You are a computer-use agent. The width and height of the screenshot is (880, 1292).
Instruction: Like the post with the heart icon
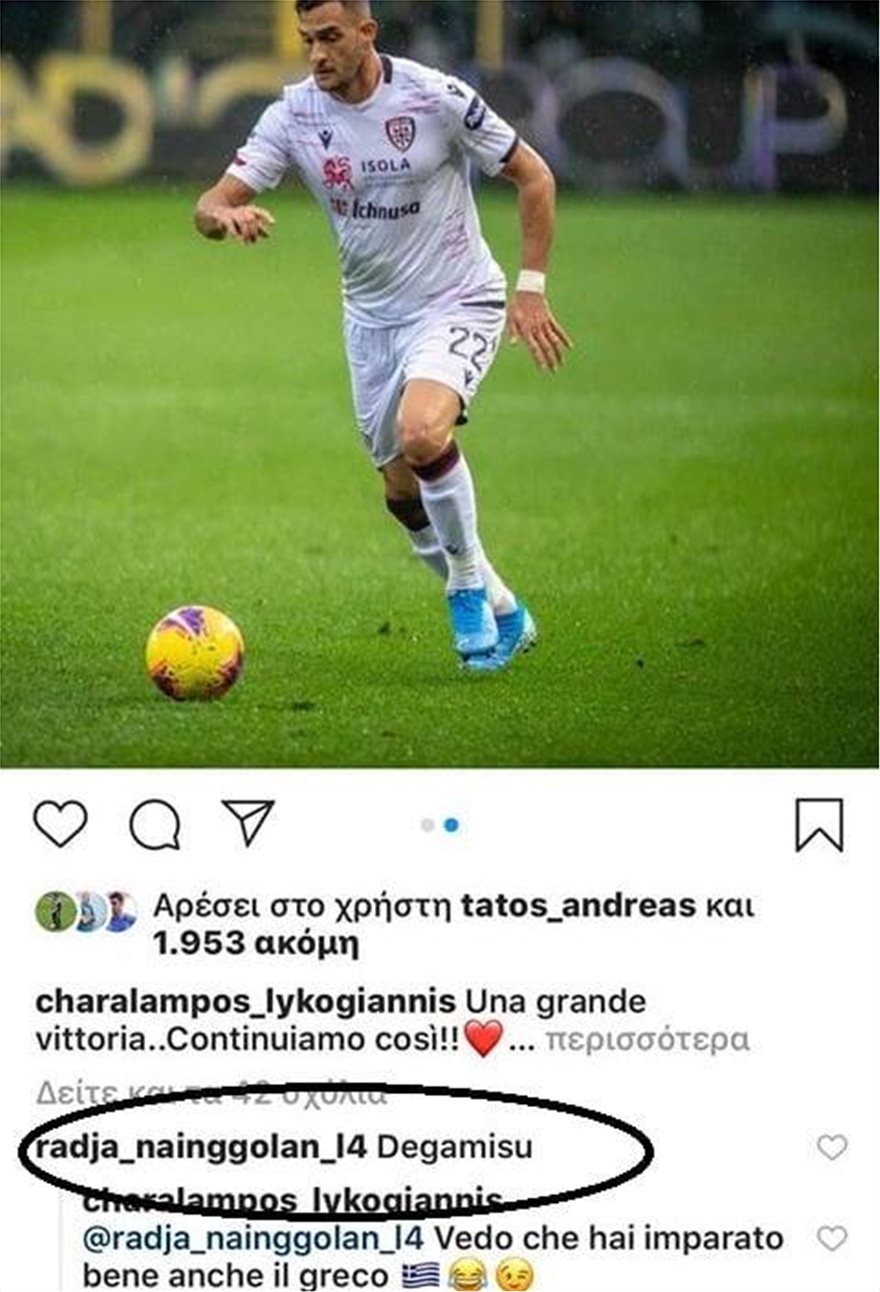coord(60,824)
